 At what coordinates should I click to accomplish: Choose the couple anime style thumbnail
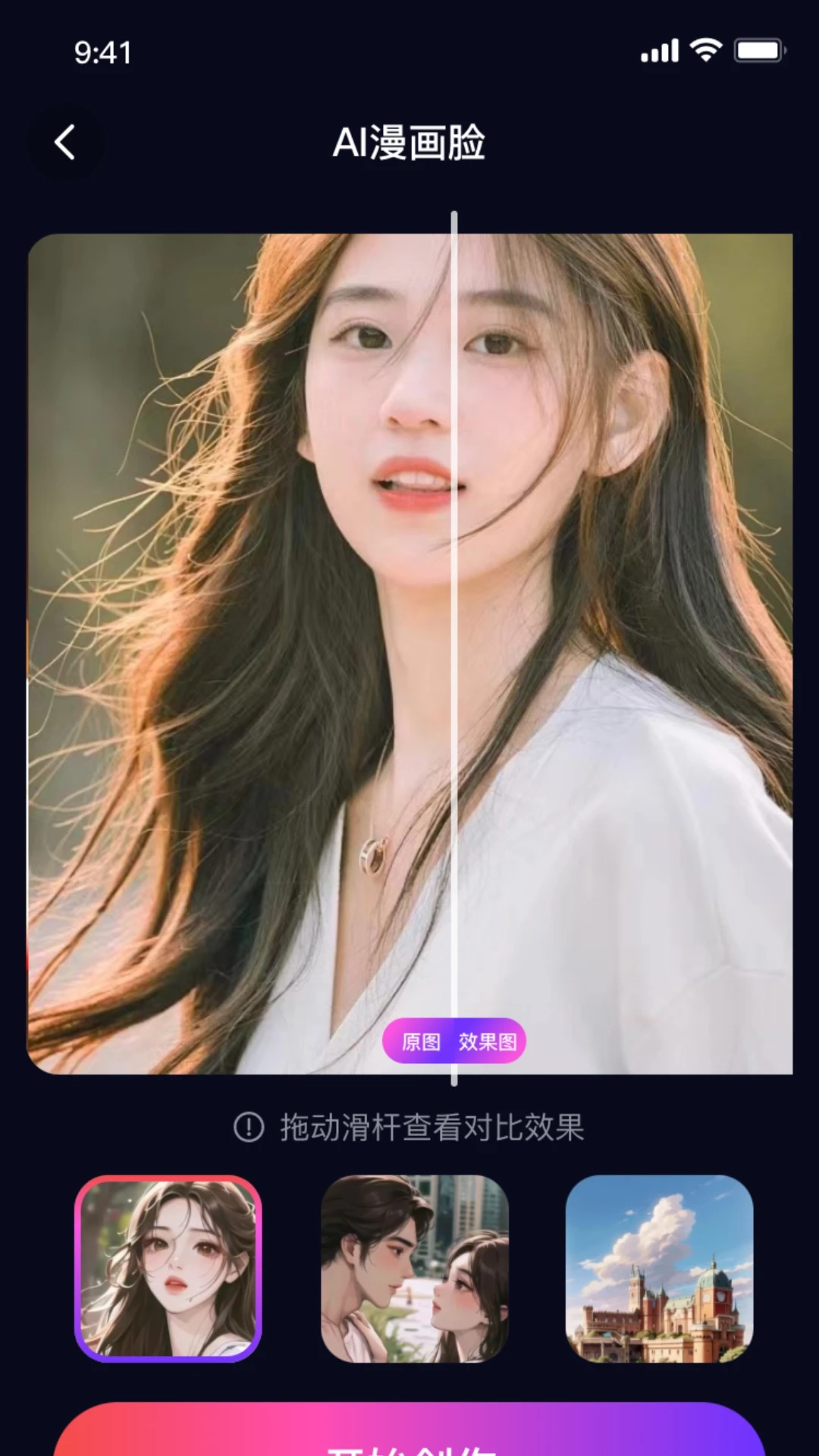click(414, 1268)
